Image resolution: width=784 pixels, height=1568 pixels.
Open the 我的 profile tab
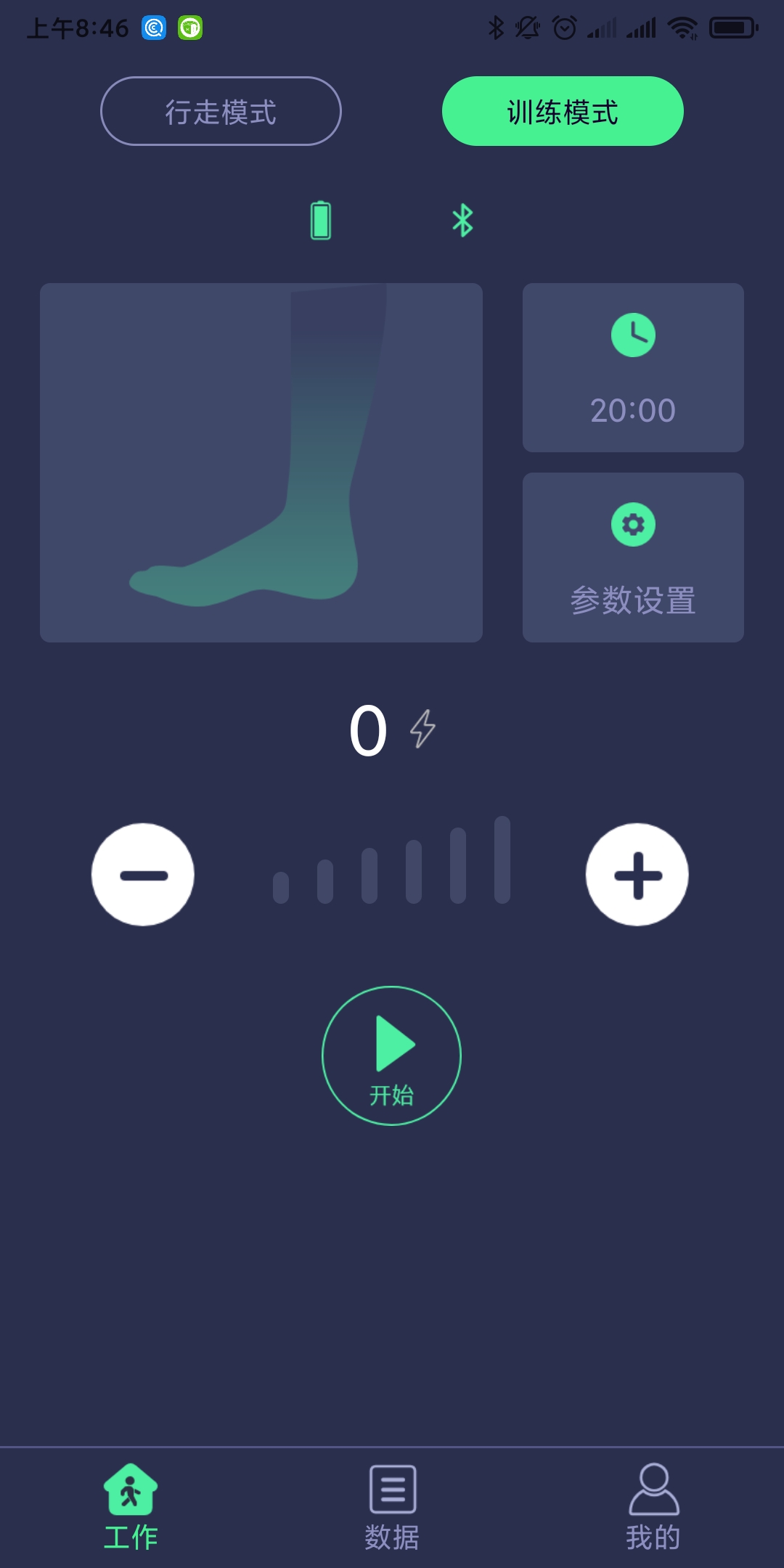pyautogui.click(x=653, y=1507)
